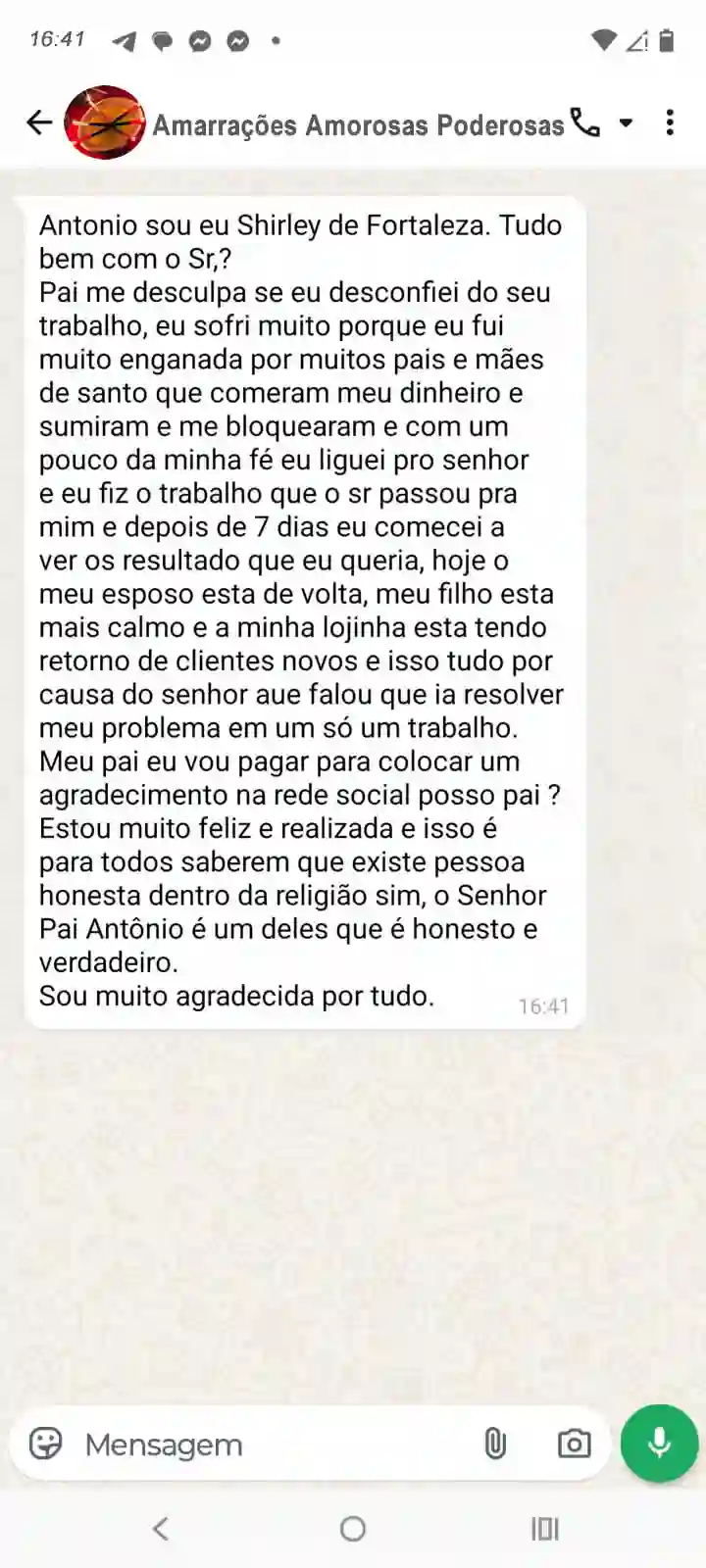
Task: Attach a file using the paperclip icon
Action: 496,1444
